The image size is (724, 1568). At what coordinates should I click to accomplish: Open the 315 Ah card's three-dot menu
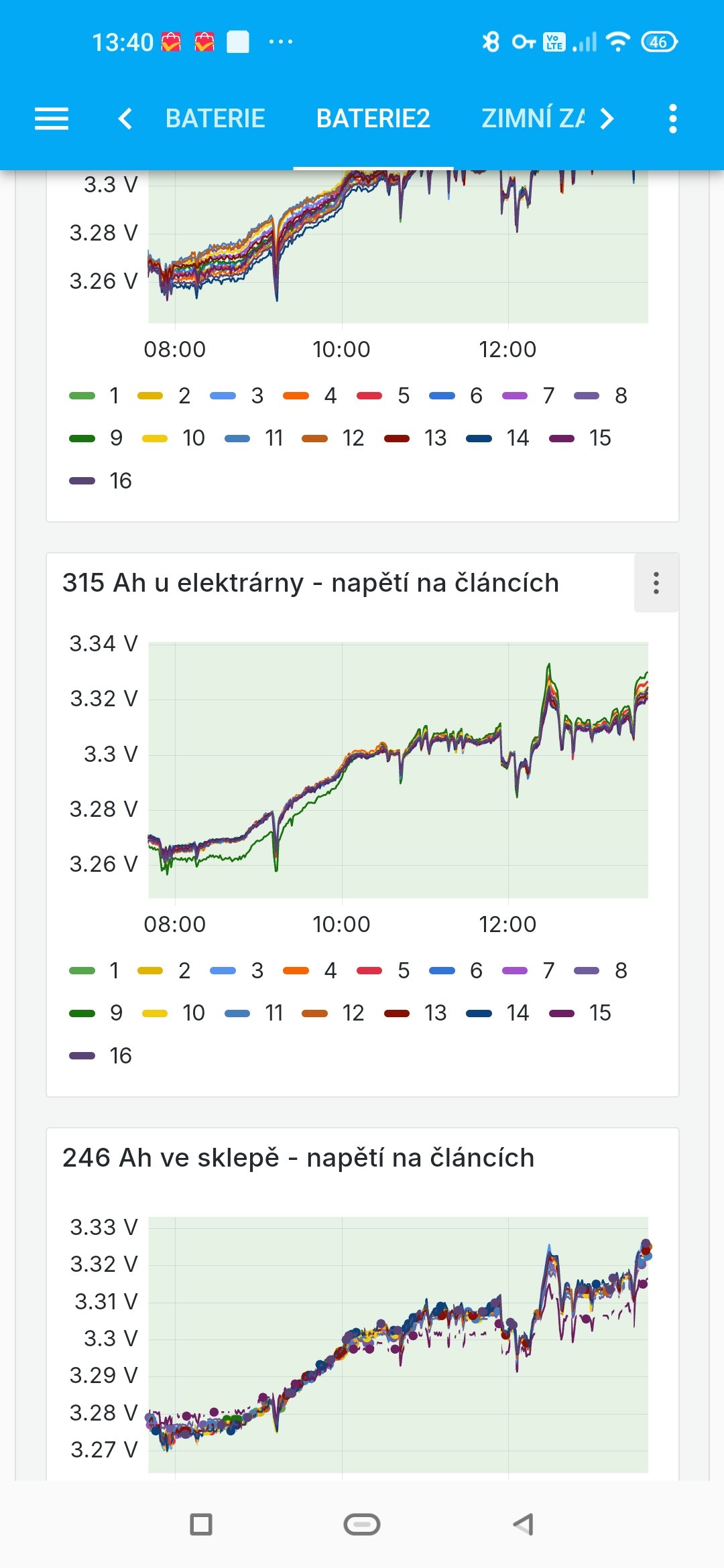click(x=656, y=583)
